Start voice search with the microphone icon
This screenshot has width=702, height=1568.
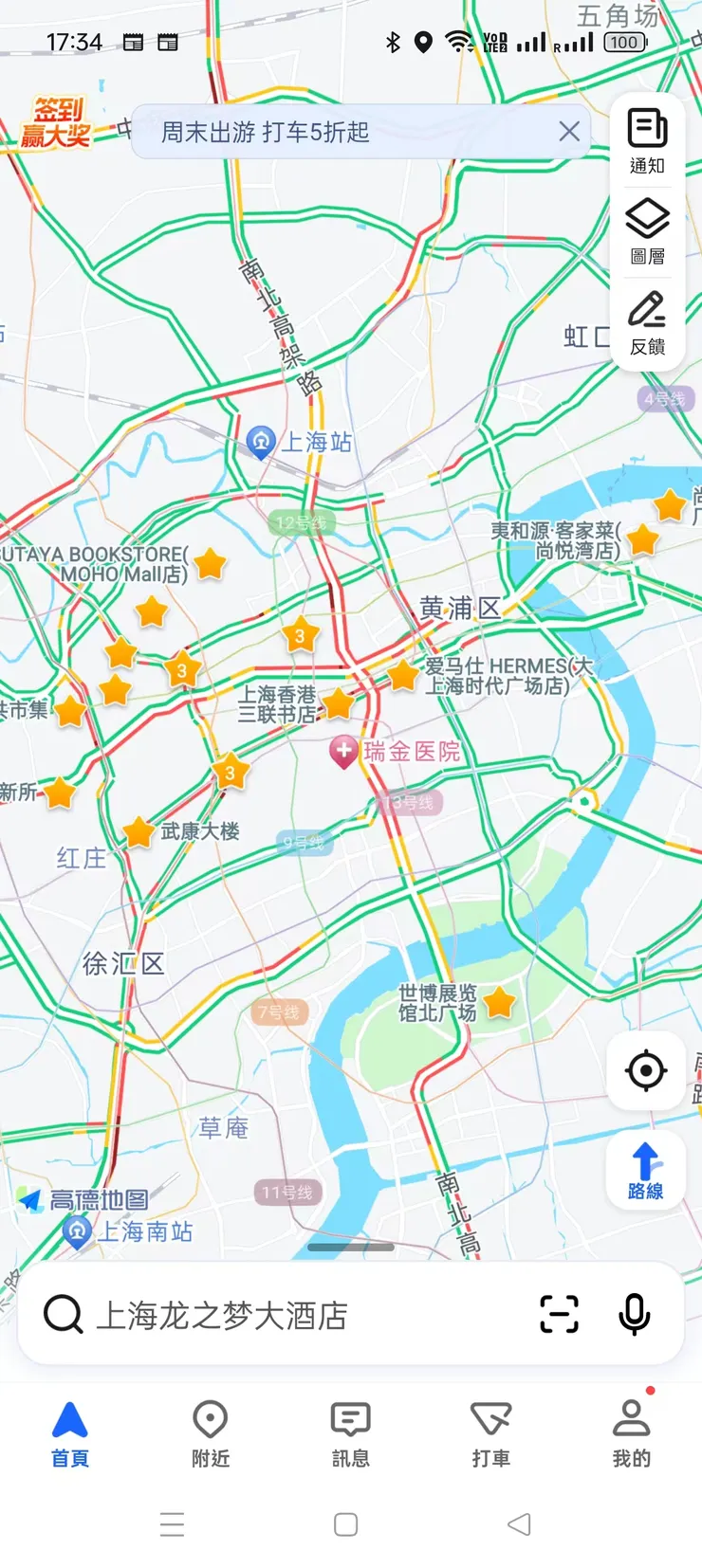[633, 1314]
